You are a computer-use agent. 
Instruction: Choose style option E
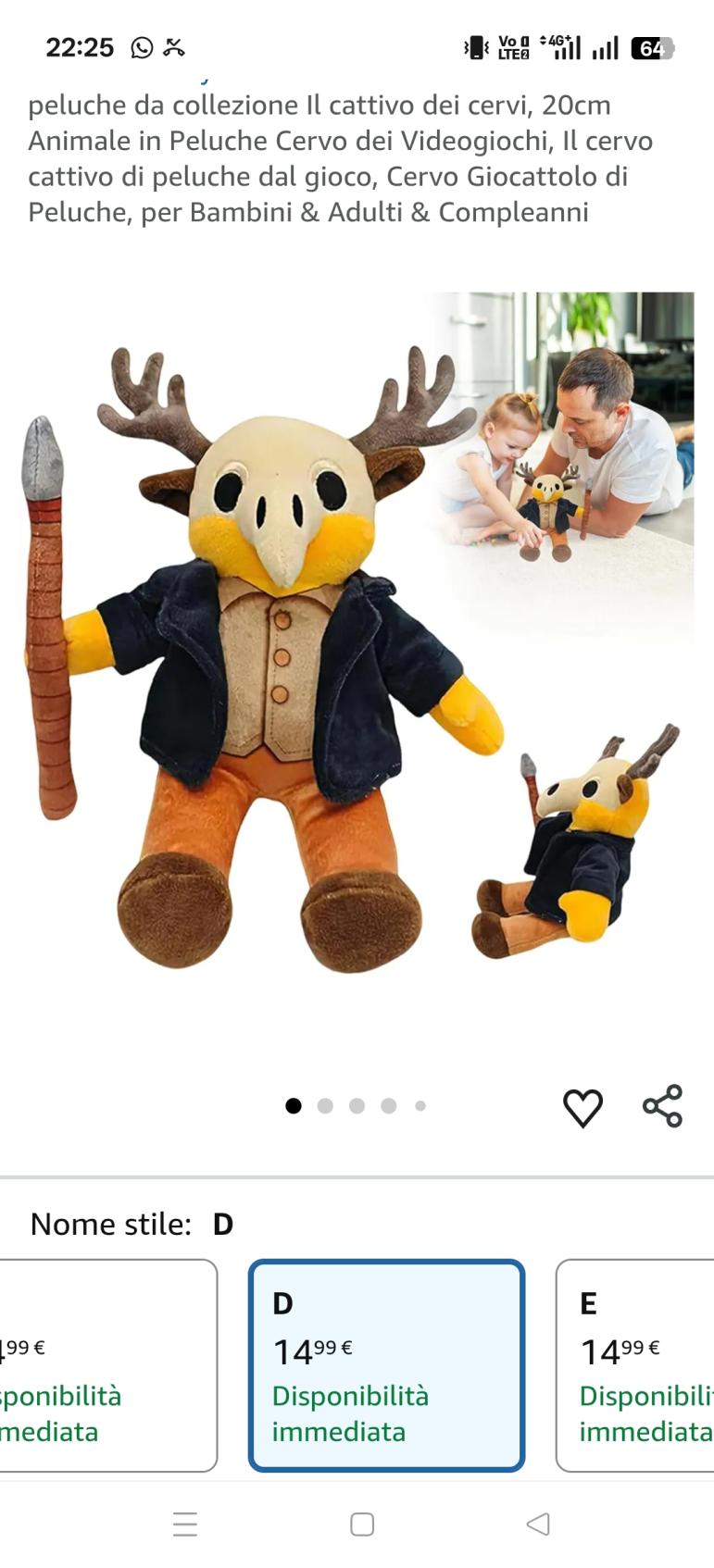(x=639, y=1365)
